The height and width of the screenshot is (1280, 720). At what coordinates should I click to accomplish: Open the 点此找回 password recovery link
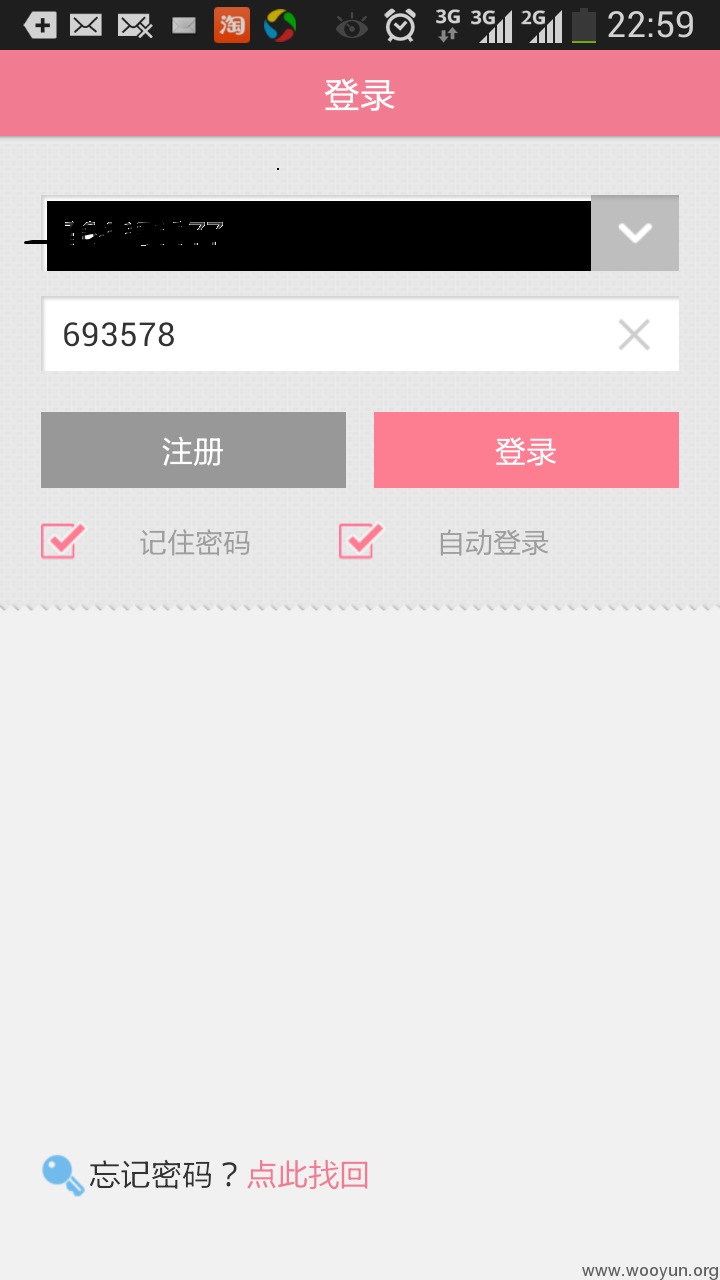click(x=308, y=1174)
